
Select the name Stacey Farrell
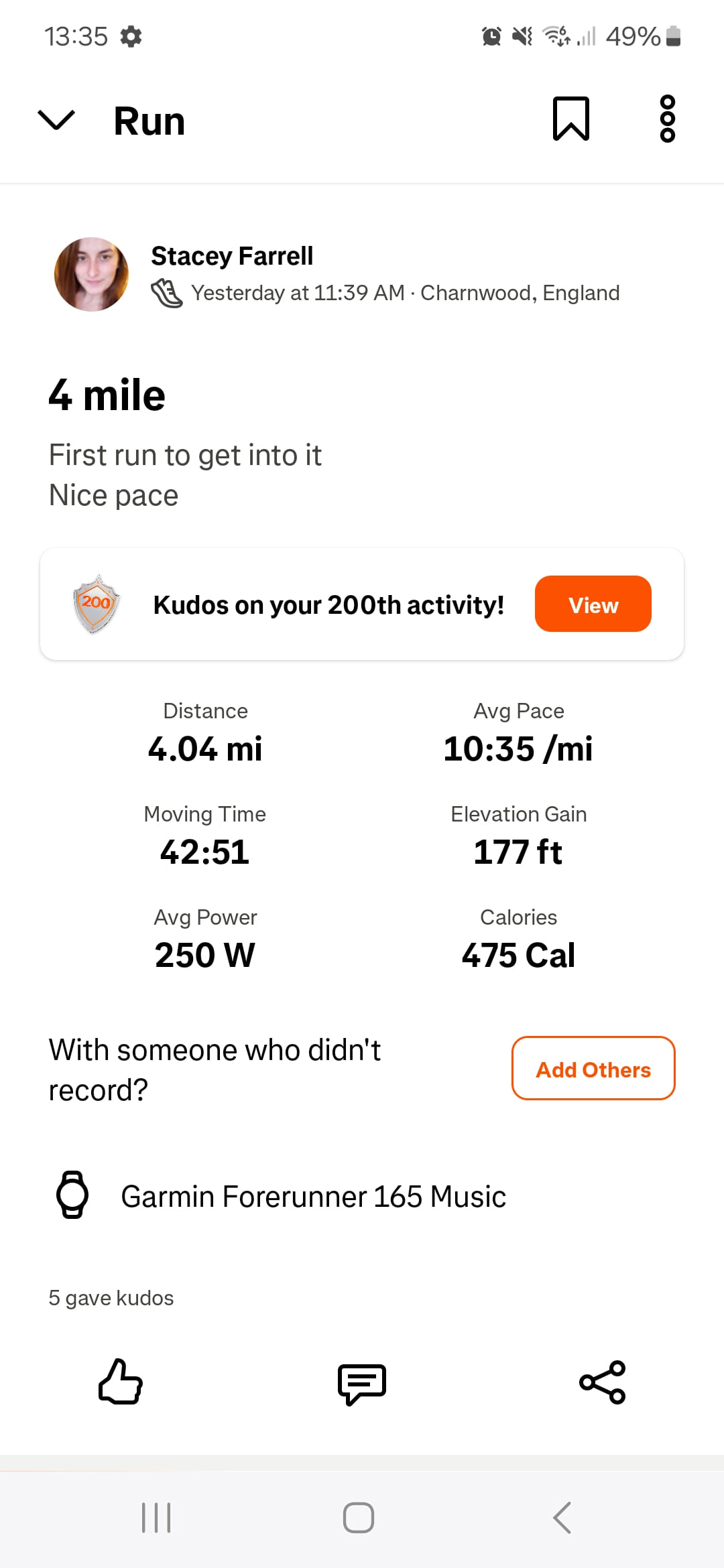tap(232, 255)
